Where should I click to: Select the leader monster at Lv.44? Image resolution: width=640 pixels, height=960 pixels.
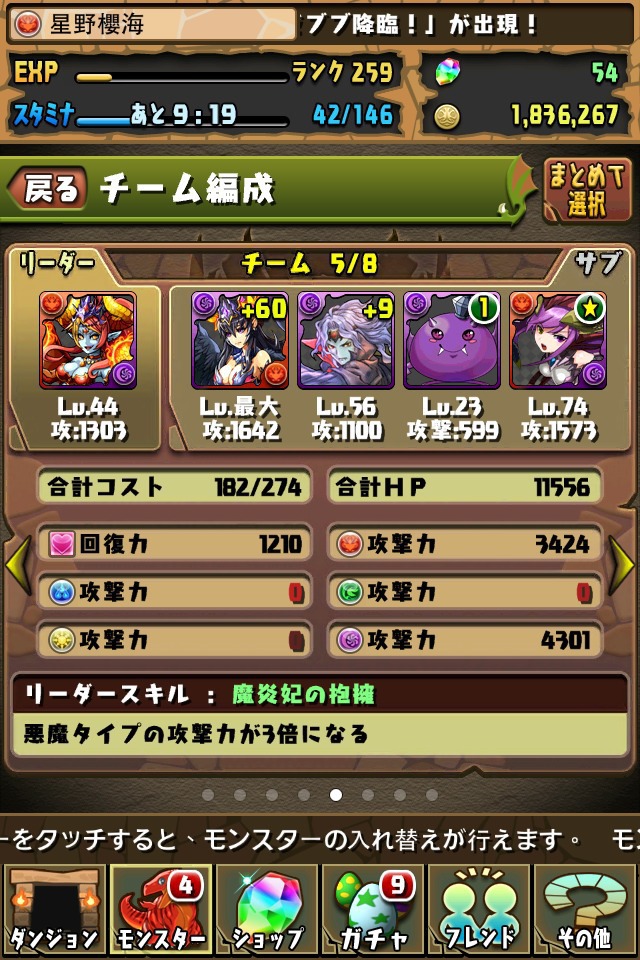coord(88,340)
